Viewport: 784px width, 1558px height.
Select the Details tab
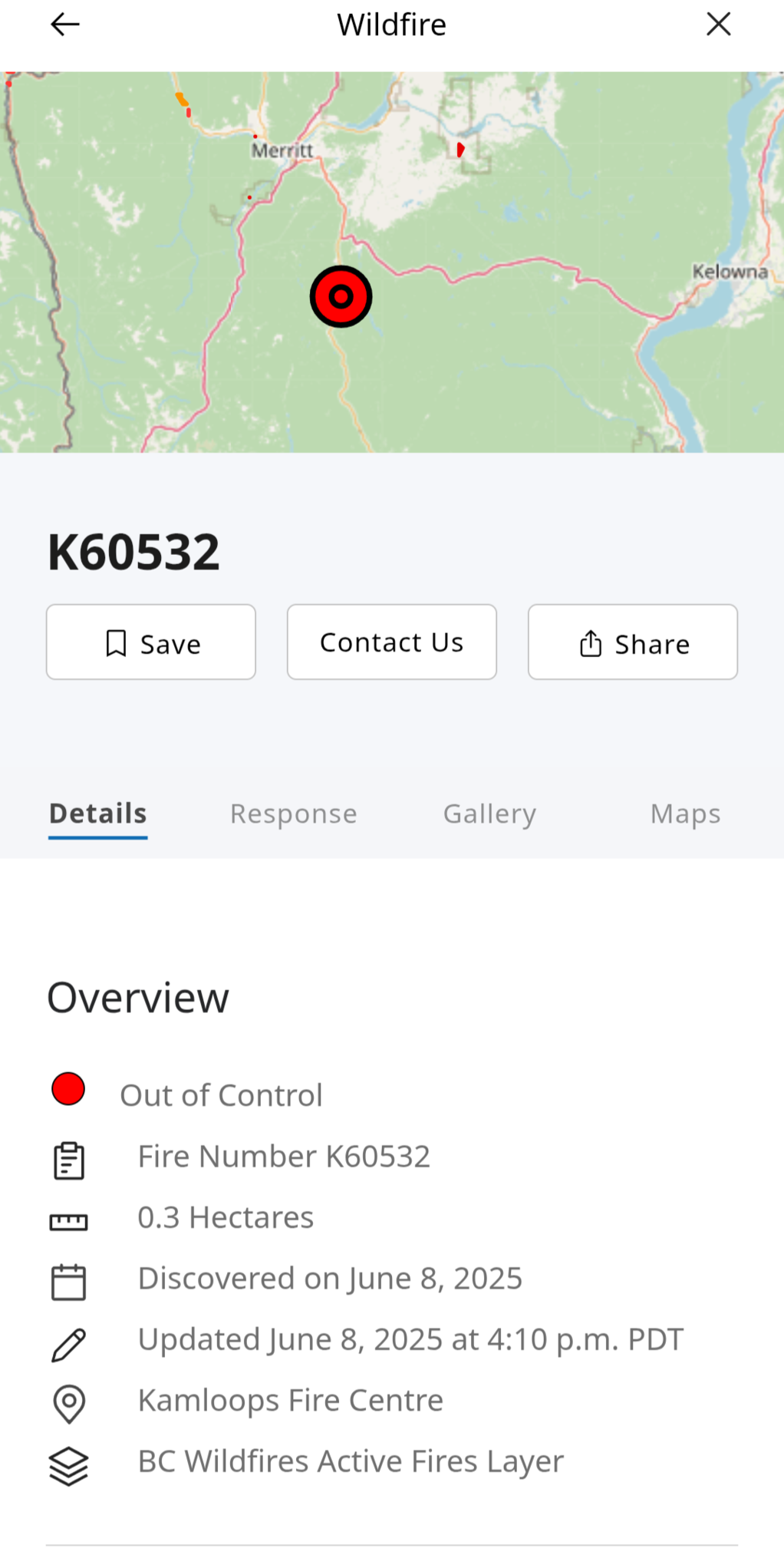click(97, 814)
